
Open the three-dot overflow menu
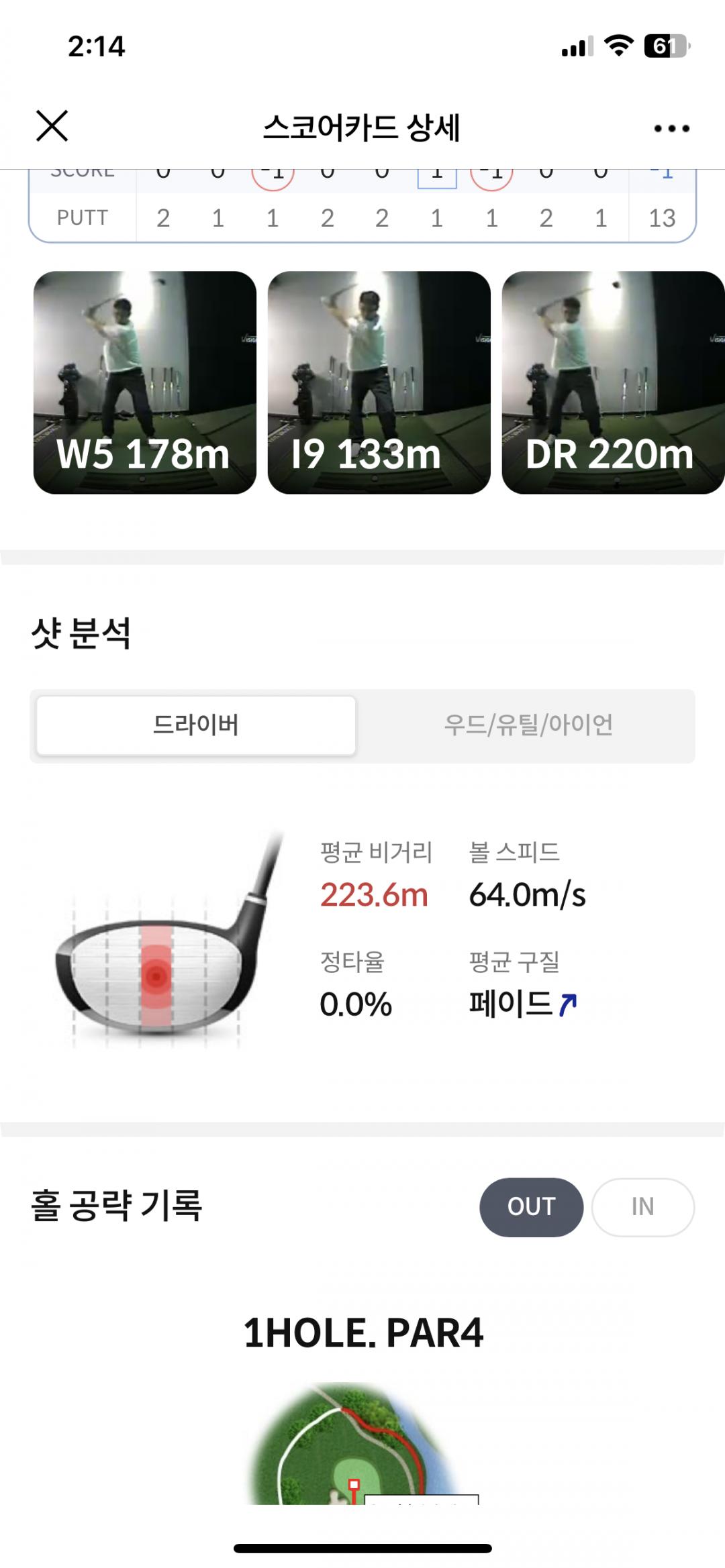click(671, 128)
